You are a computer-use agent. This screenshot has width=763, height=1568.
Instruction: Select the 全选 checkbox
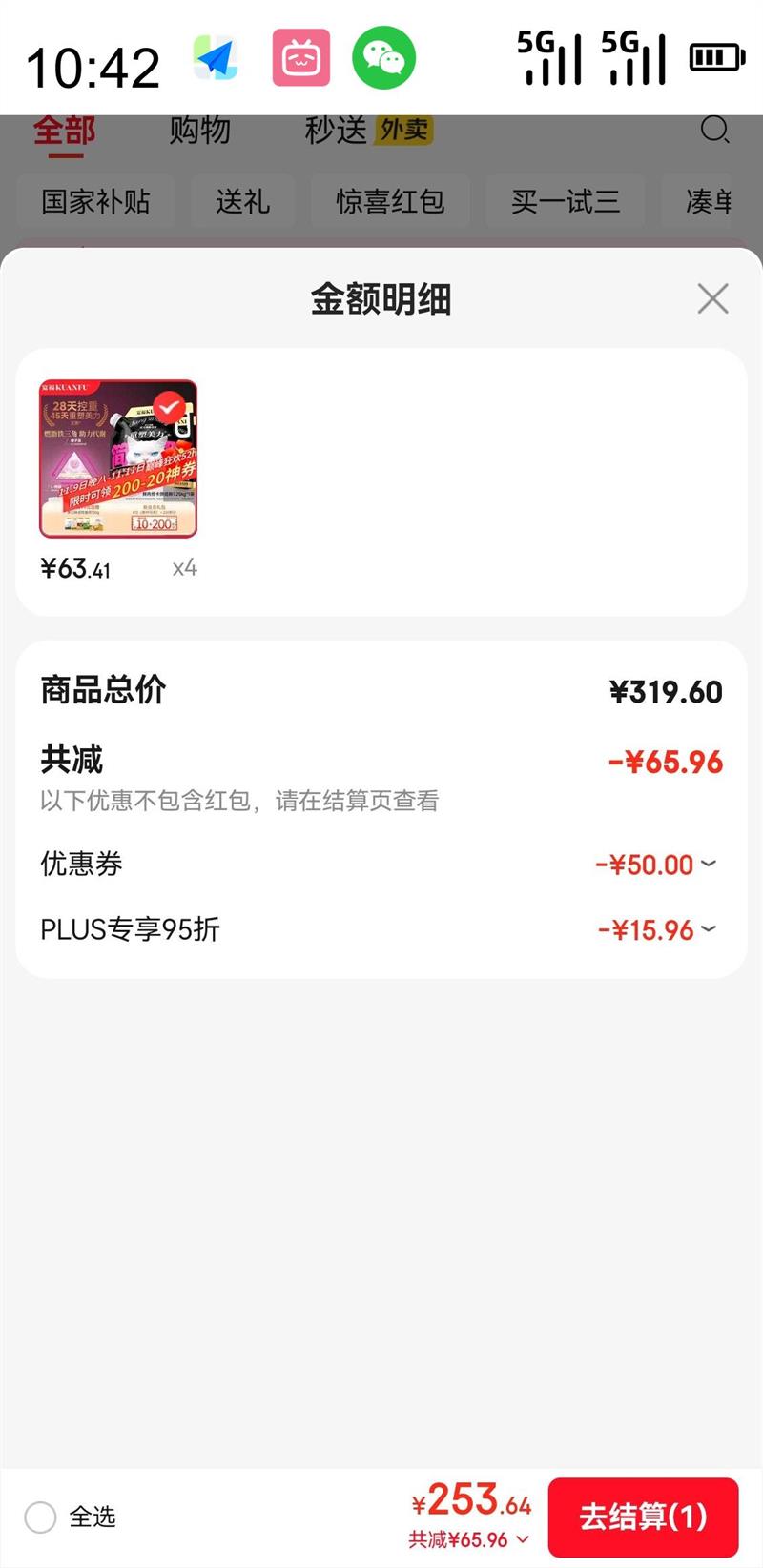[41, 1517]
